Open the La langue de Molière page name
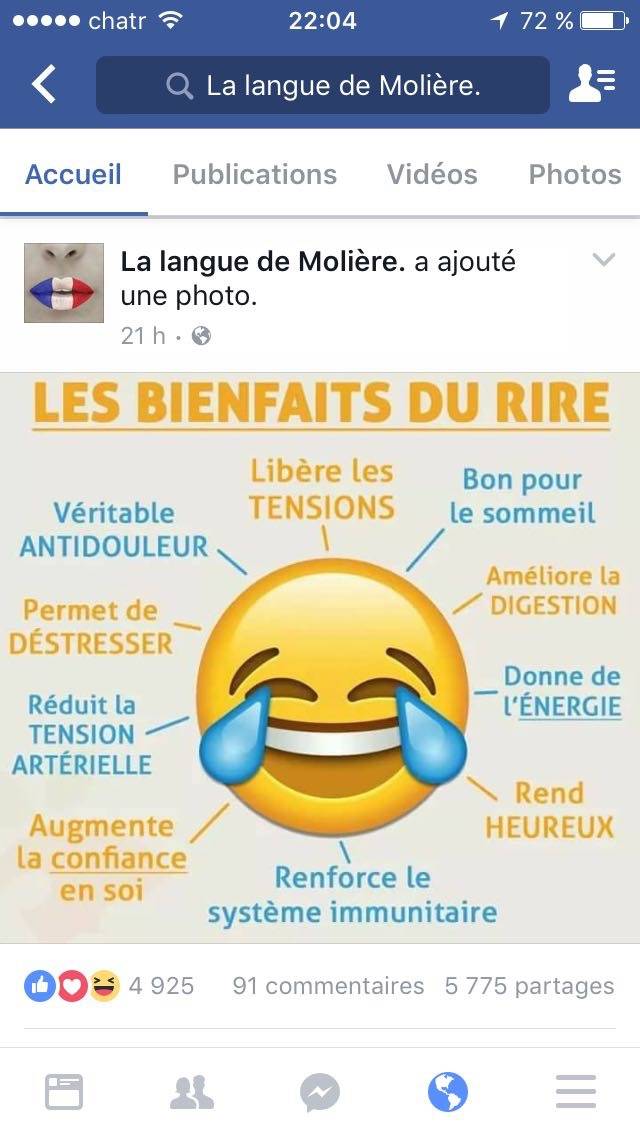 tap(262, 262)
